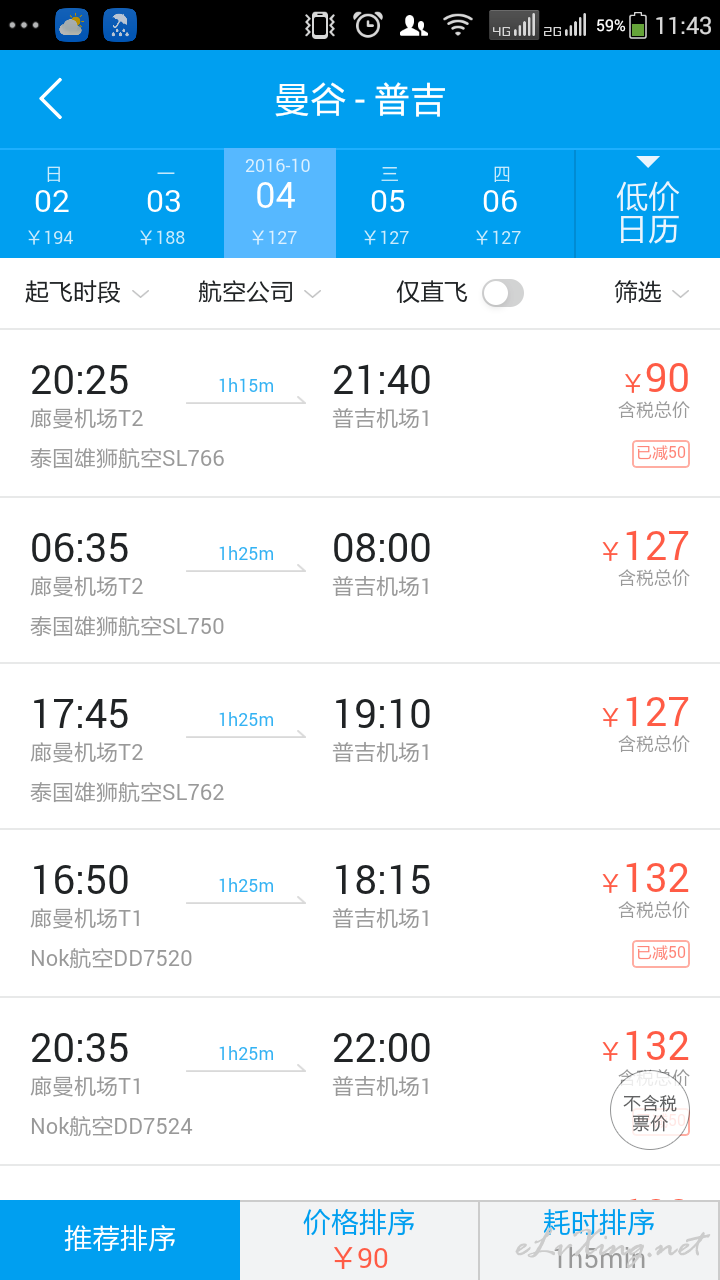Open Nok flight DD7524 departing 20:35
The height and width of the screenshot is (1280, 720).
(360, 1081)
